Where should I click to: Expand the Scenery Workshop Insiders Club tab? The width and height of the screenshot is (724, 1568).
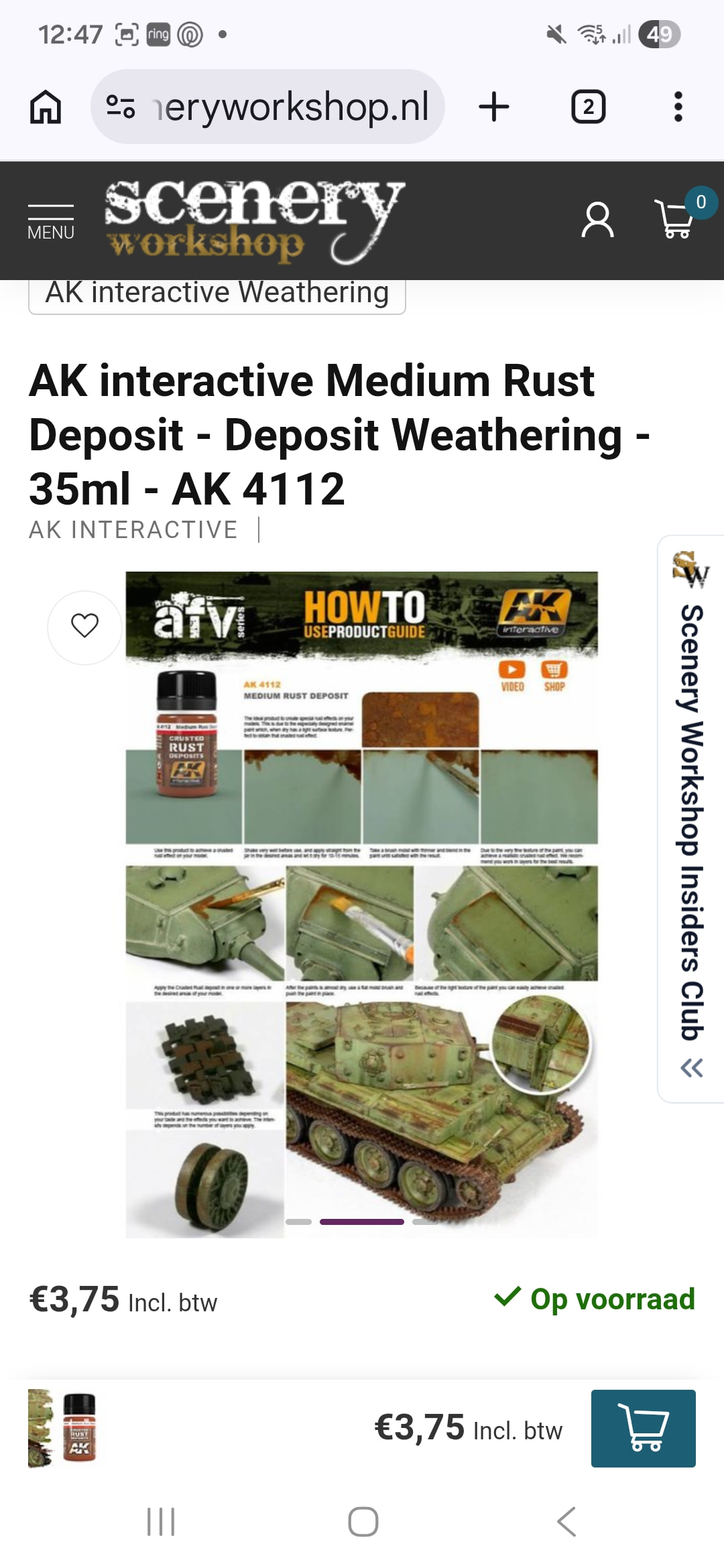691,818
